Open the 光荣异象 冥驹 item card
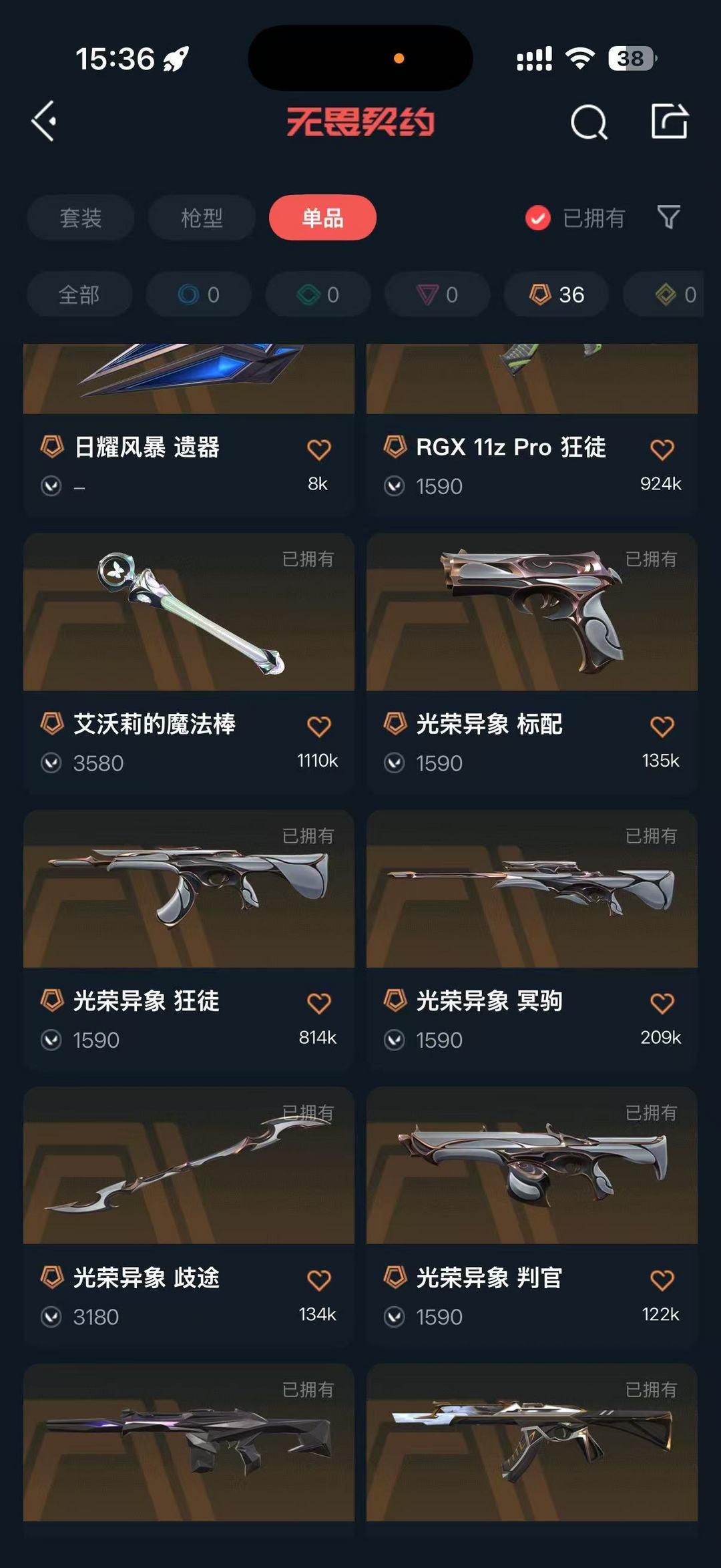721x1568 pixels. (532, 941)
